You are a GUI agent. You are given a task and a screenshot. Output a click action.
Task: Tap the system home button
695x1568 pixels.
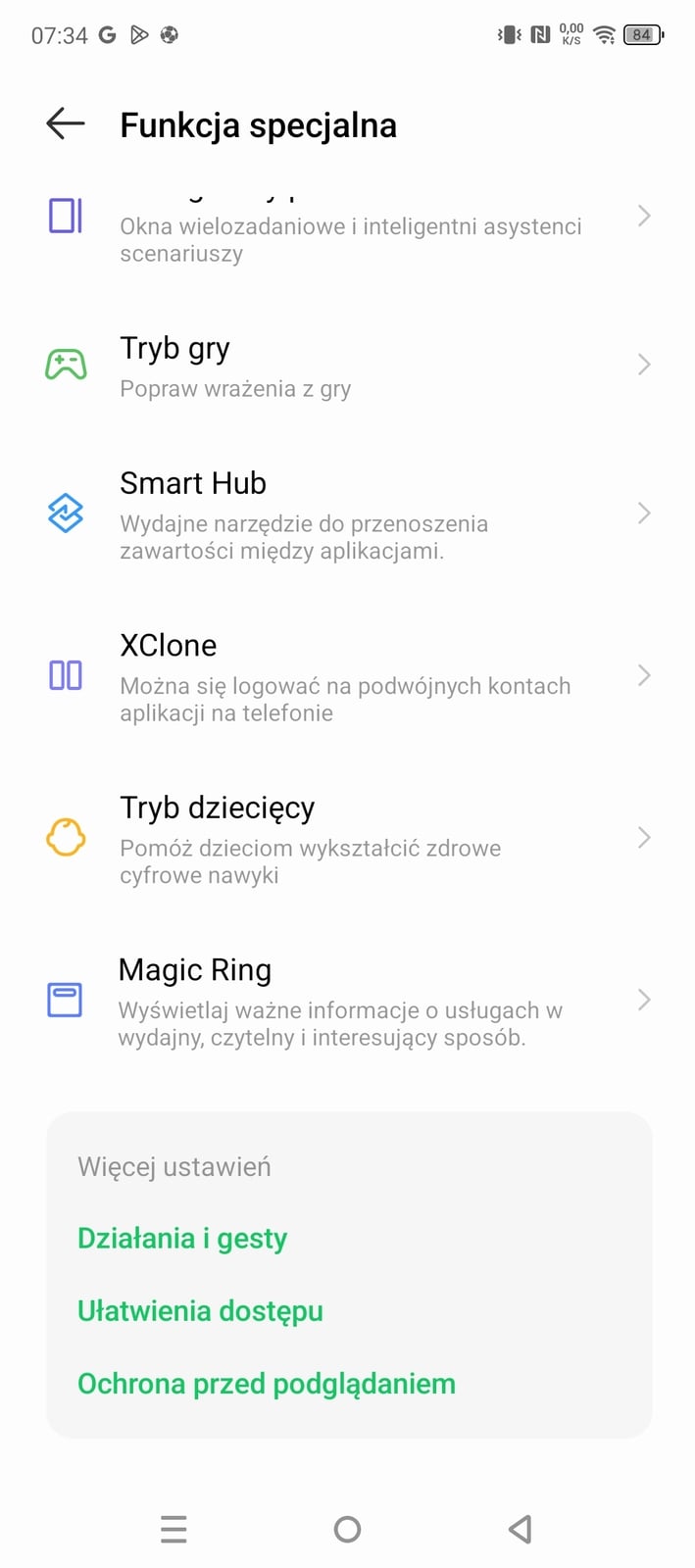[347, 1529]
